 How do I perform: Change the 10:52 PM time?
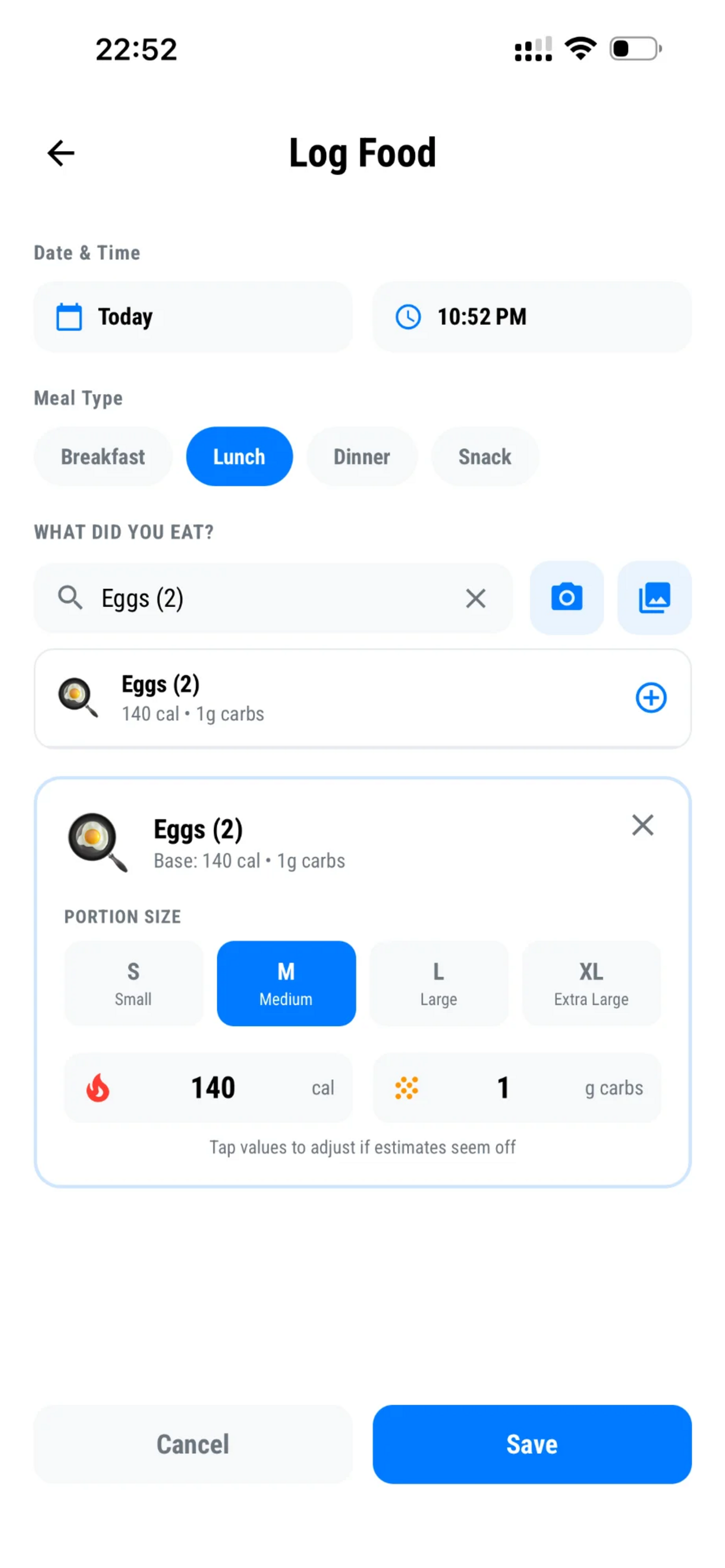tap(531, 317)
